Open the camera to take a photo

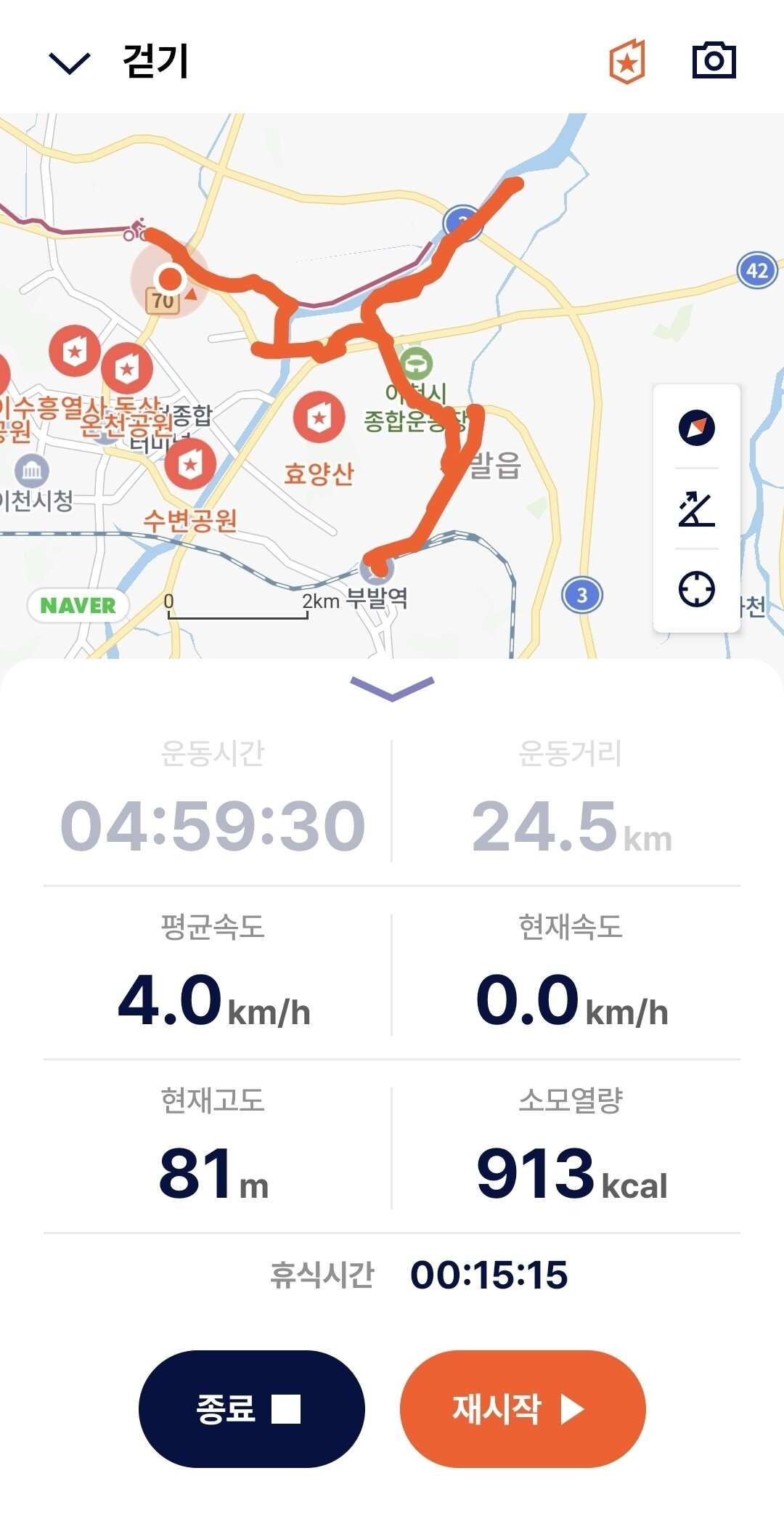click(714, 61)
